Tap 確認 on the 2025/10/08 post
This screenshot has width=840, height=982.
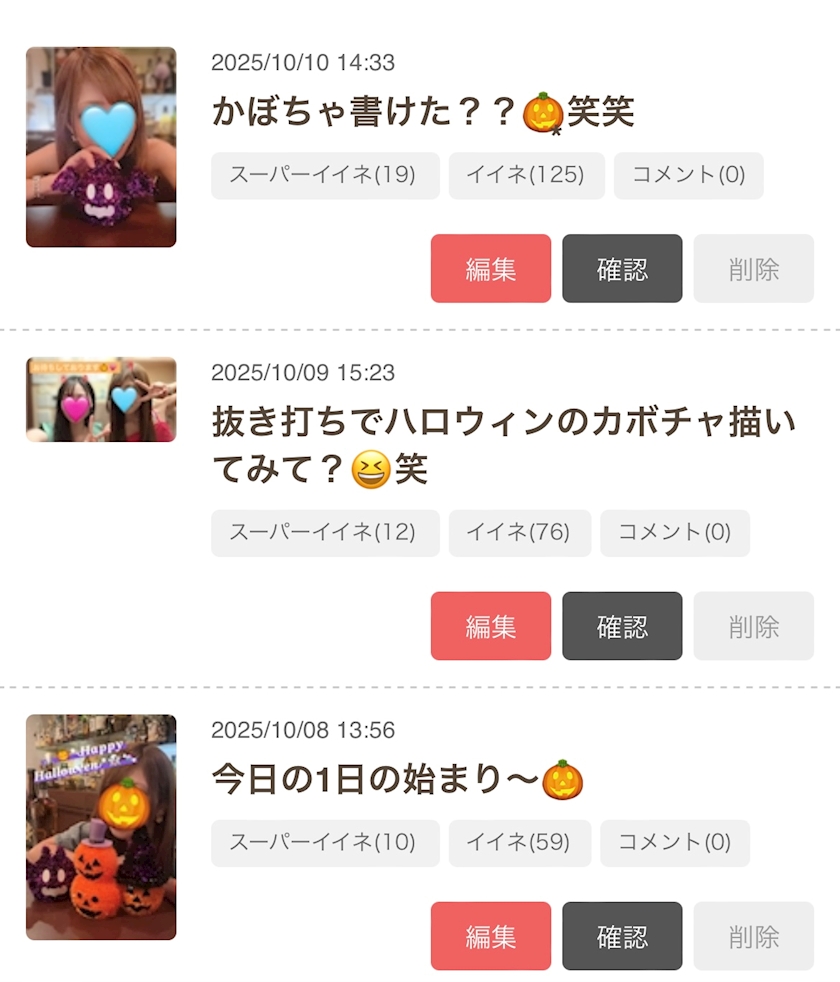coord(622,936)
